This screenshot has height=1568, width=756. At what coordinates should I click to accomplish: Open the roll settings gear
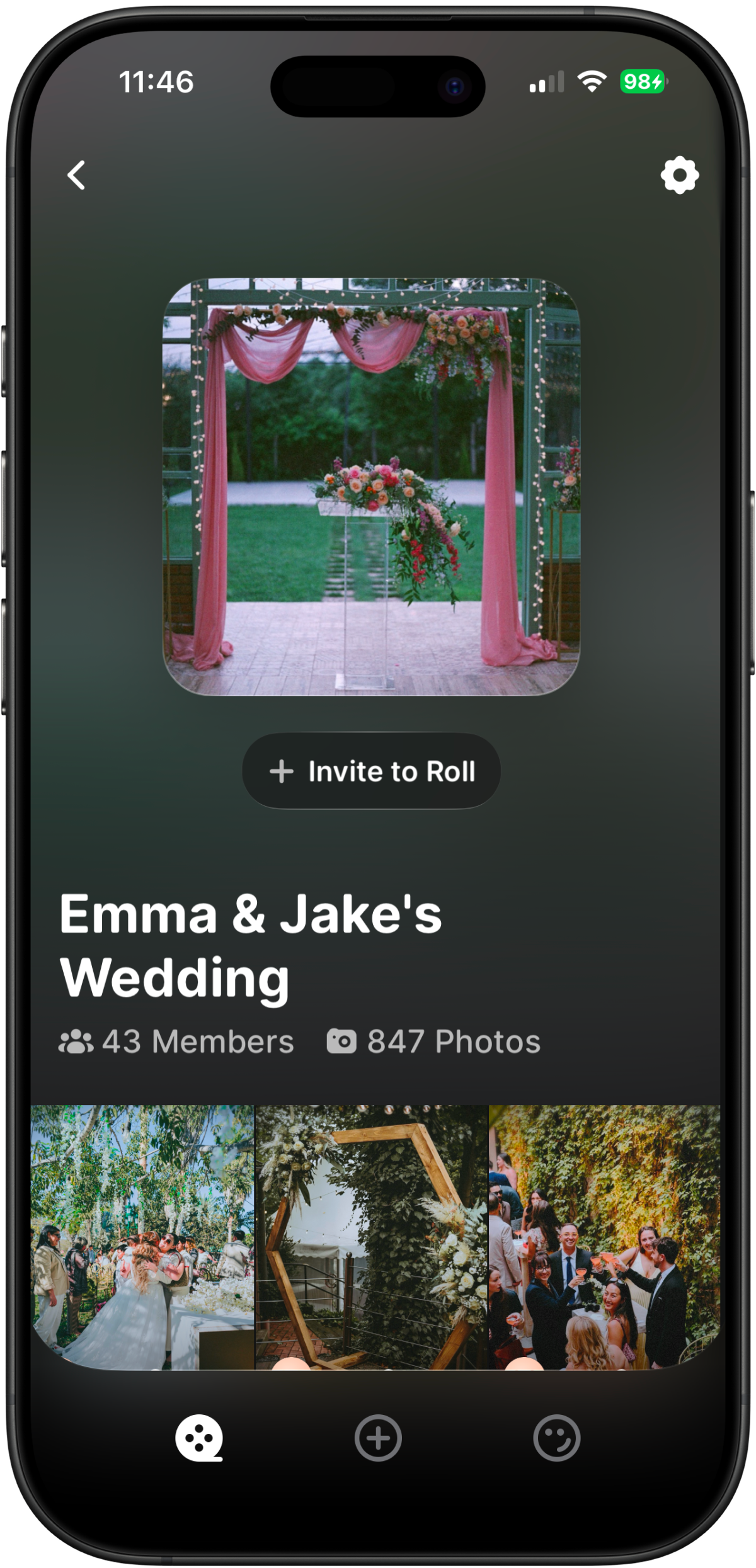point(679,175)
